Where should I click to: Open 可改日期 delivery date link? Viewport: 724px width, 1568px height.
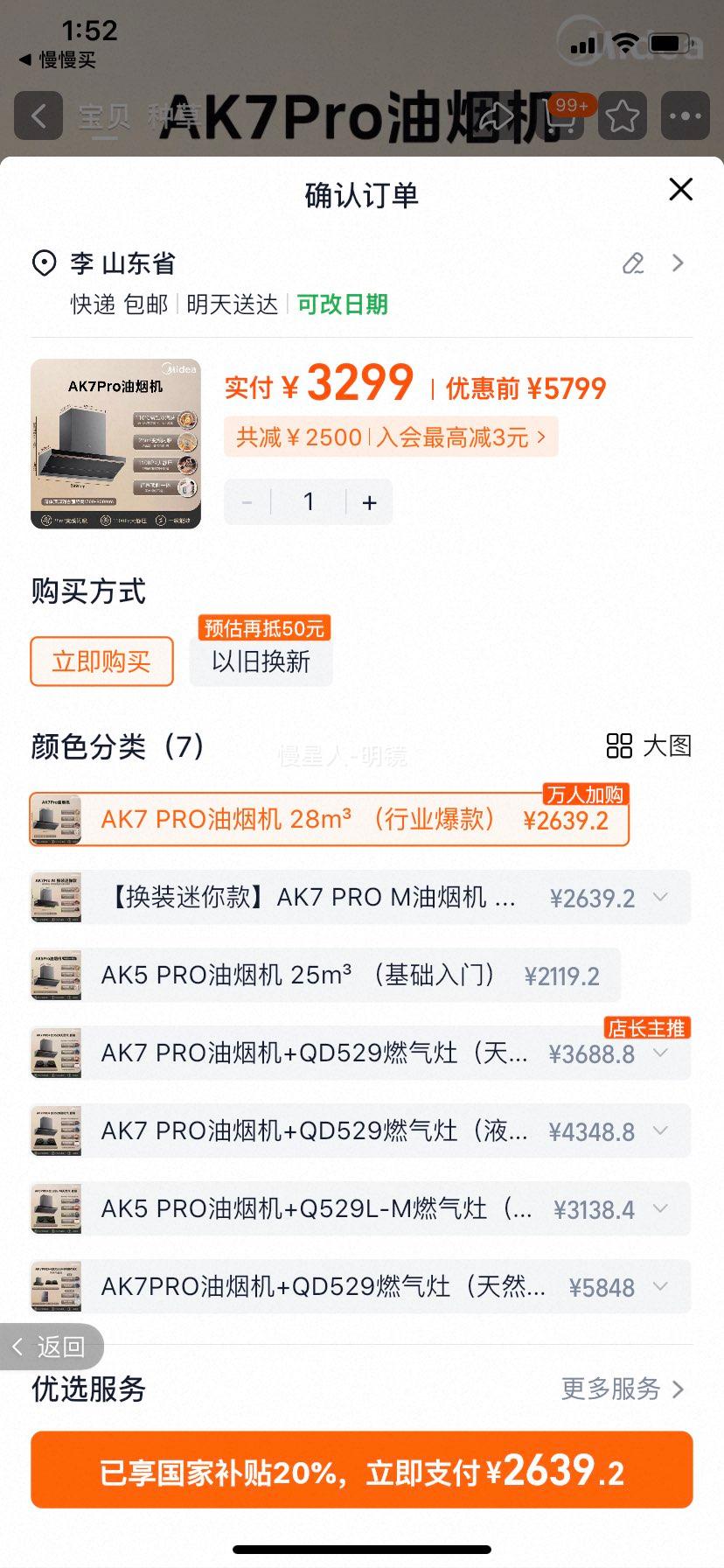click(341, 305)
